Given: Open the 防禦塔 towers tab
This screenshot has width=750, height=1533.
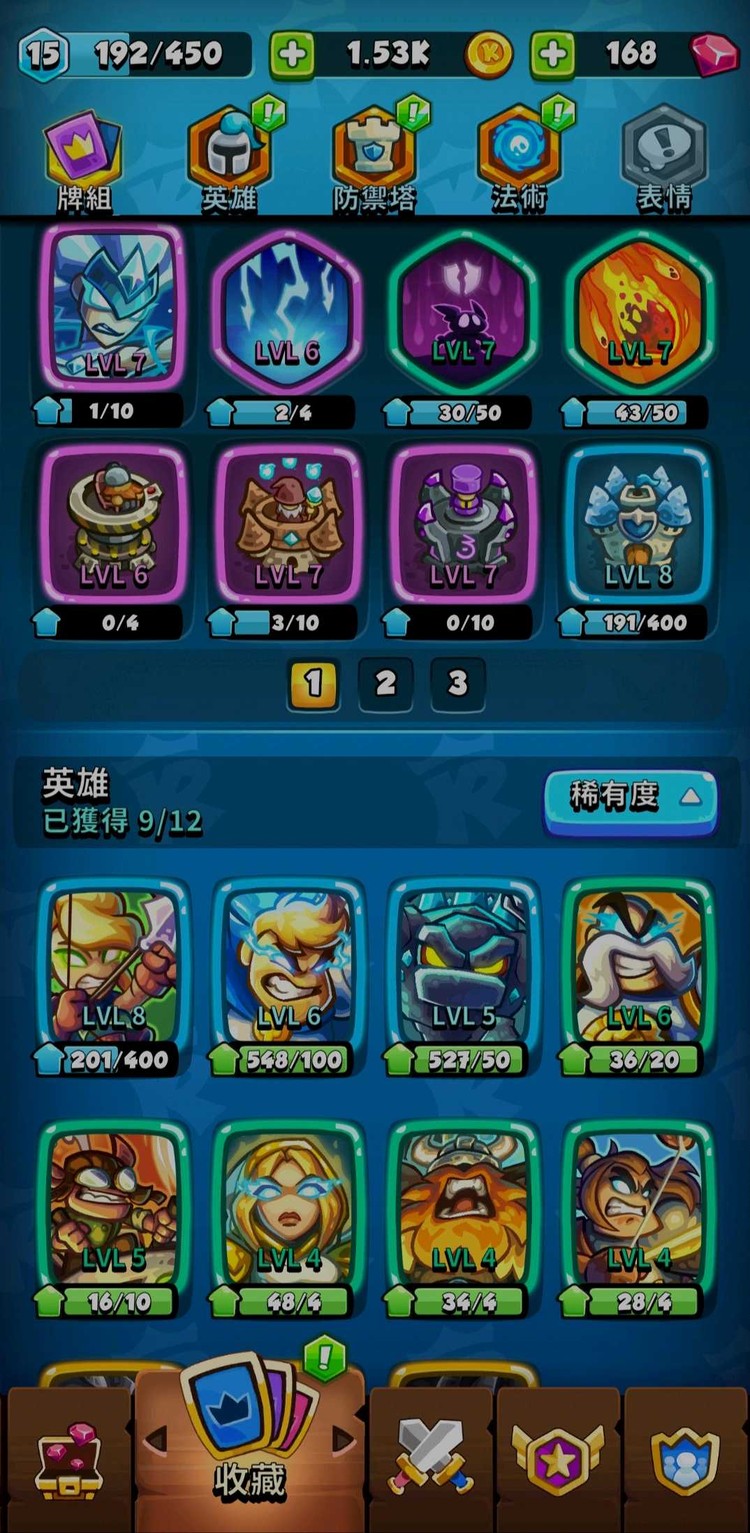Looking at the screenshot, I should pyautogui.click(x=374, y=160).
